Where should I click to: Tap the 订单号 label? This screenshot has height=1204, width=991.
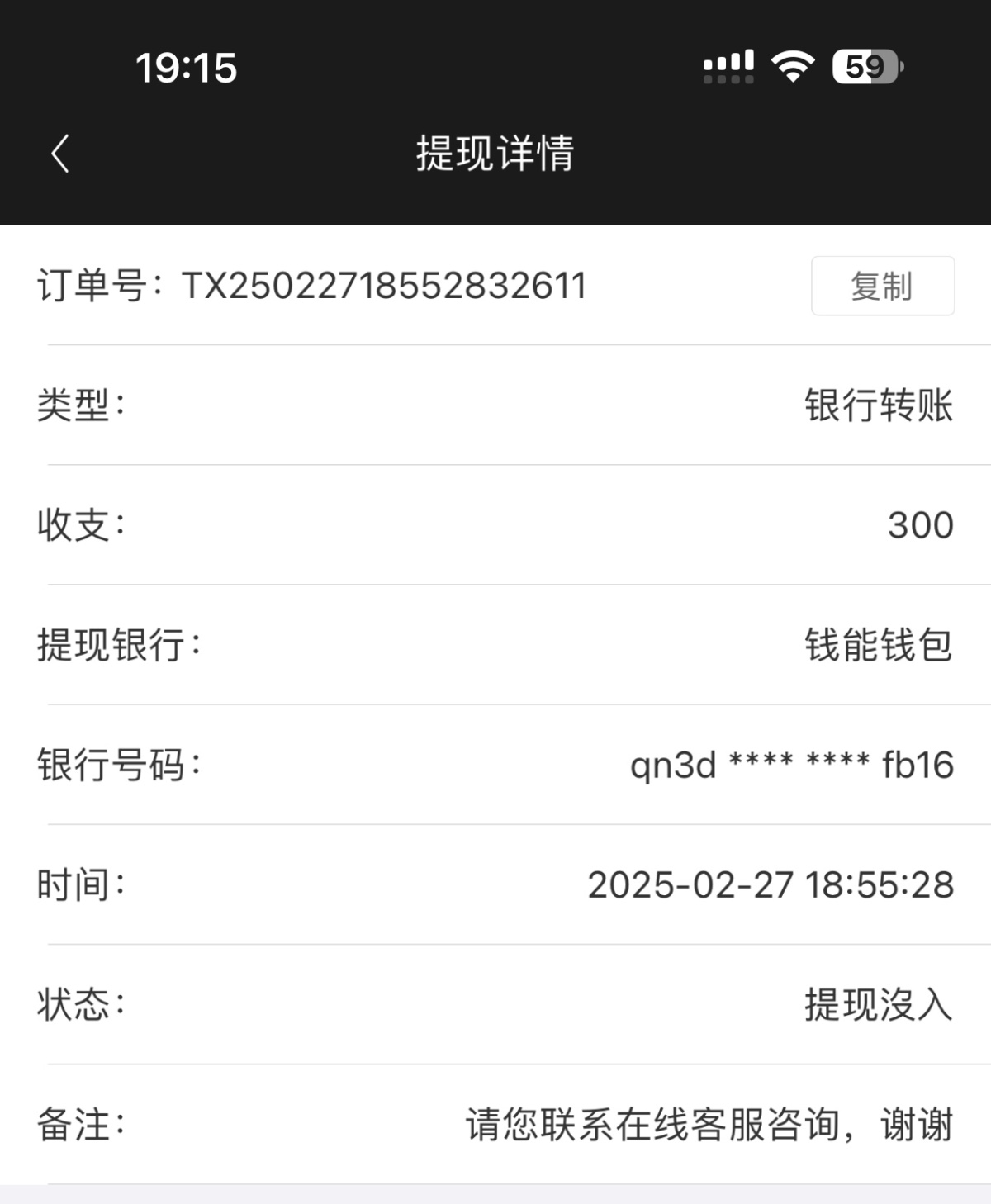[x=99, y=287]
